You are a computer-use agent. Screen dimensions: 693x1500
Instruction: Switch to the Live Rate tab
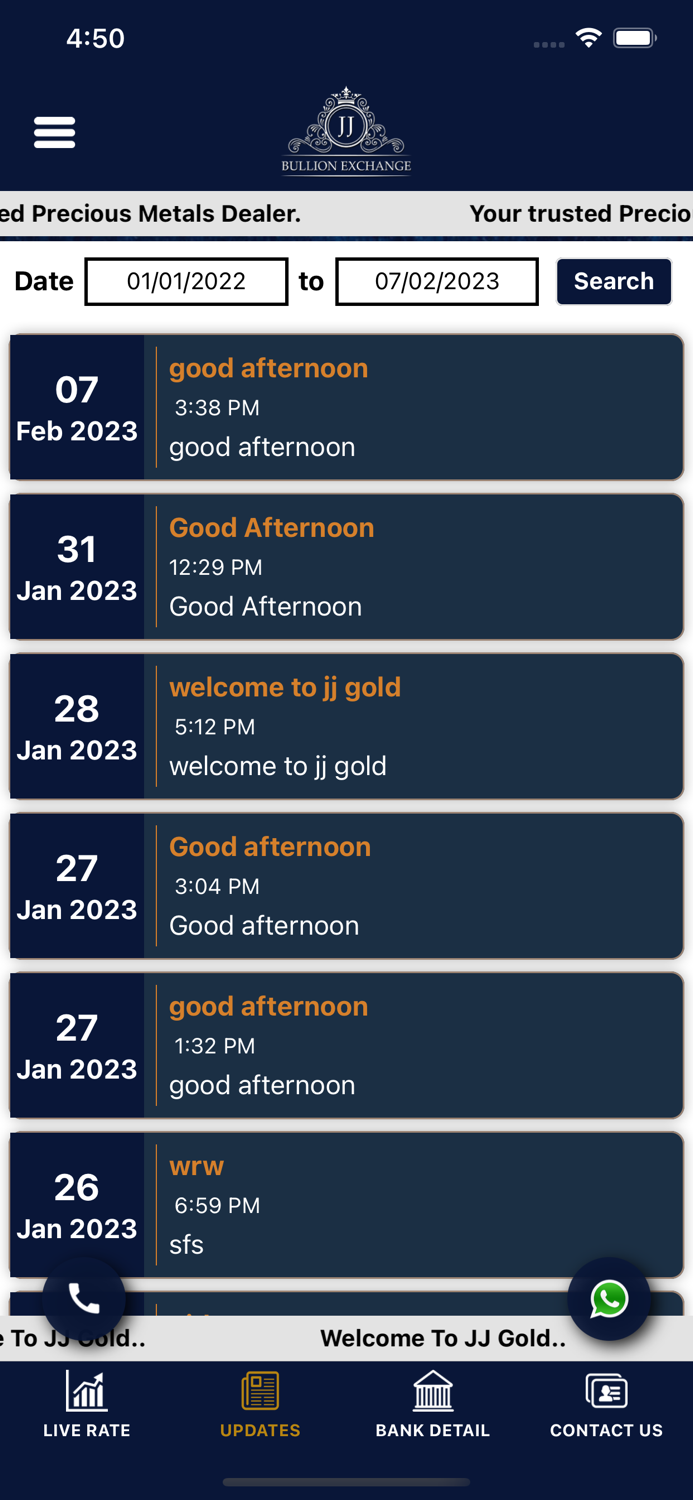87,1404
